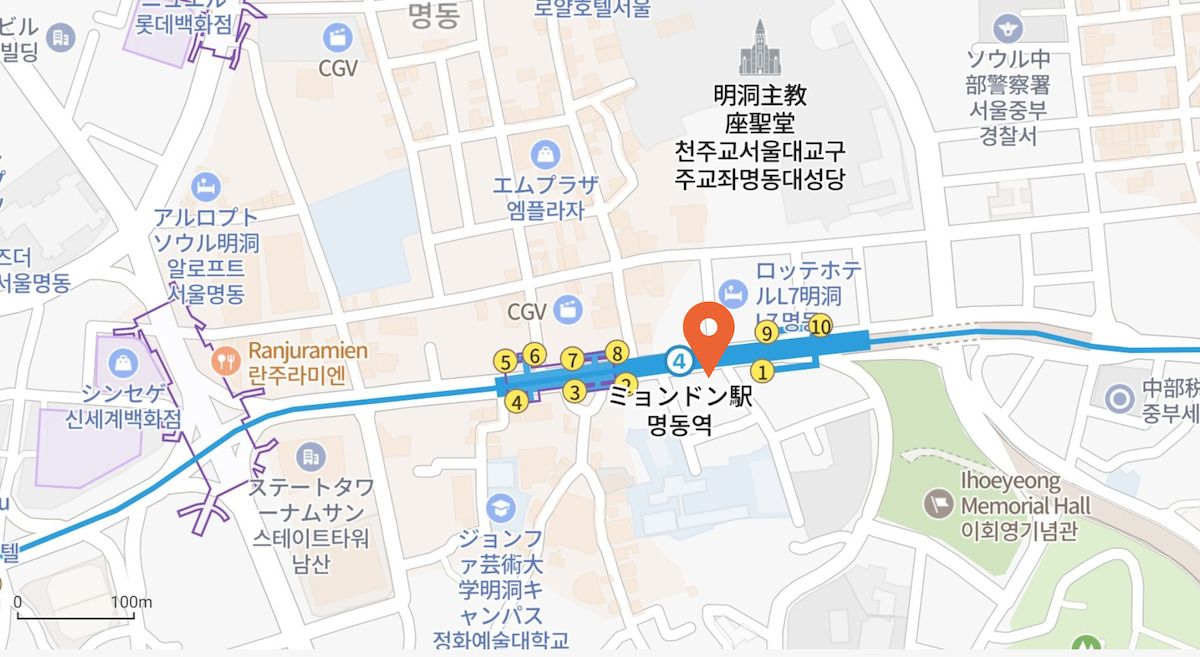Open Aloft Seoul Myeongdong hotel place
This screenshot has height=657, width=1200.
click(205, 186)
